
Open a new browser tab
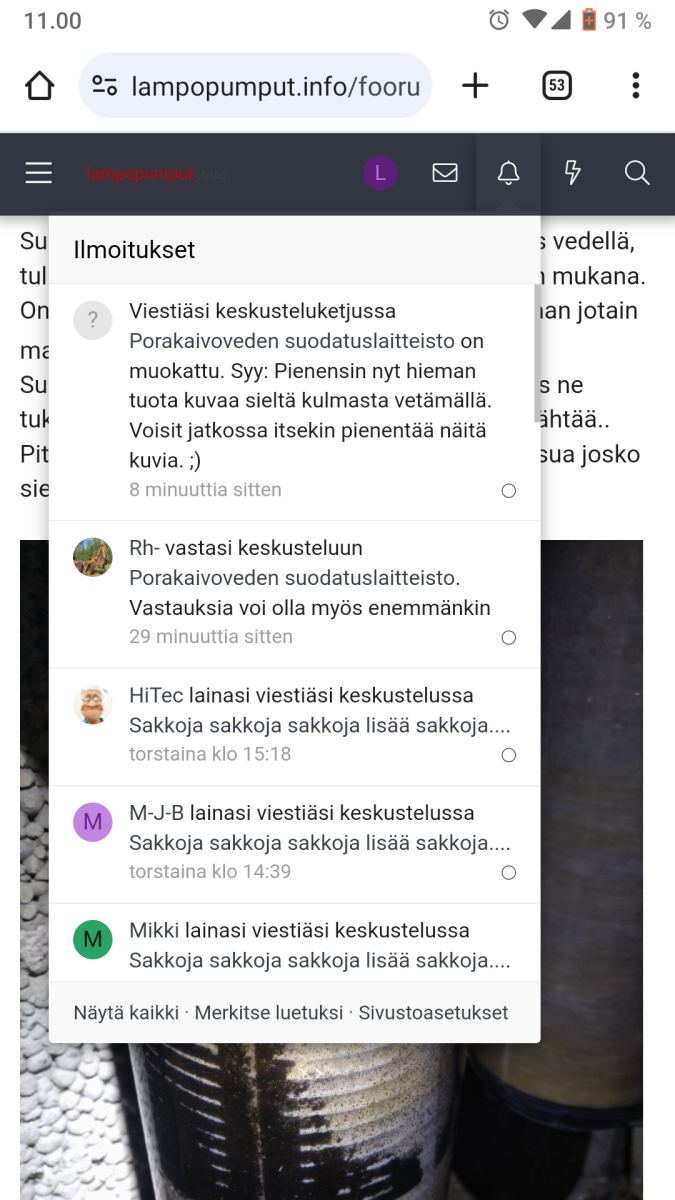(475, 86)
